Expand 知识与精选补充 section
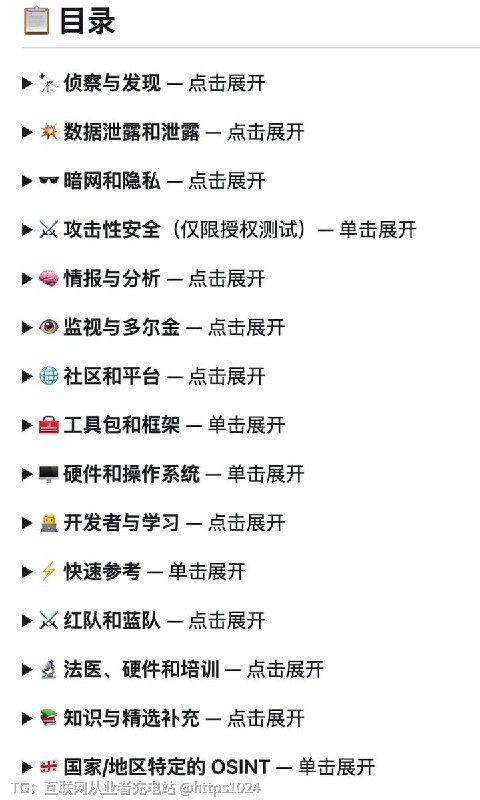Image resolution: width=480 pixels, height=800 pixels. coord(163,718)
